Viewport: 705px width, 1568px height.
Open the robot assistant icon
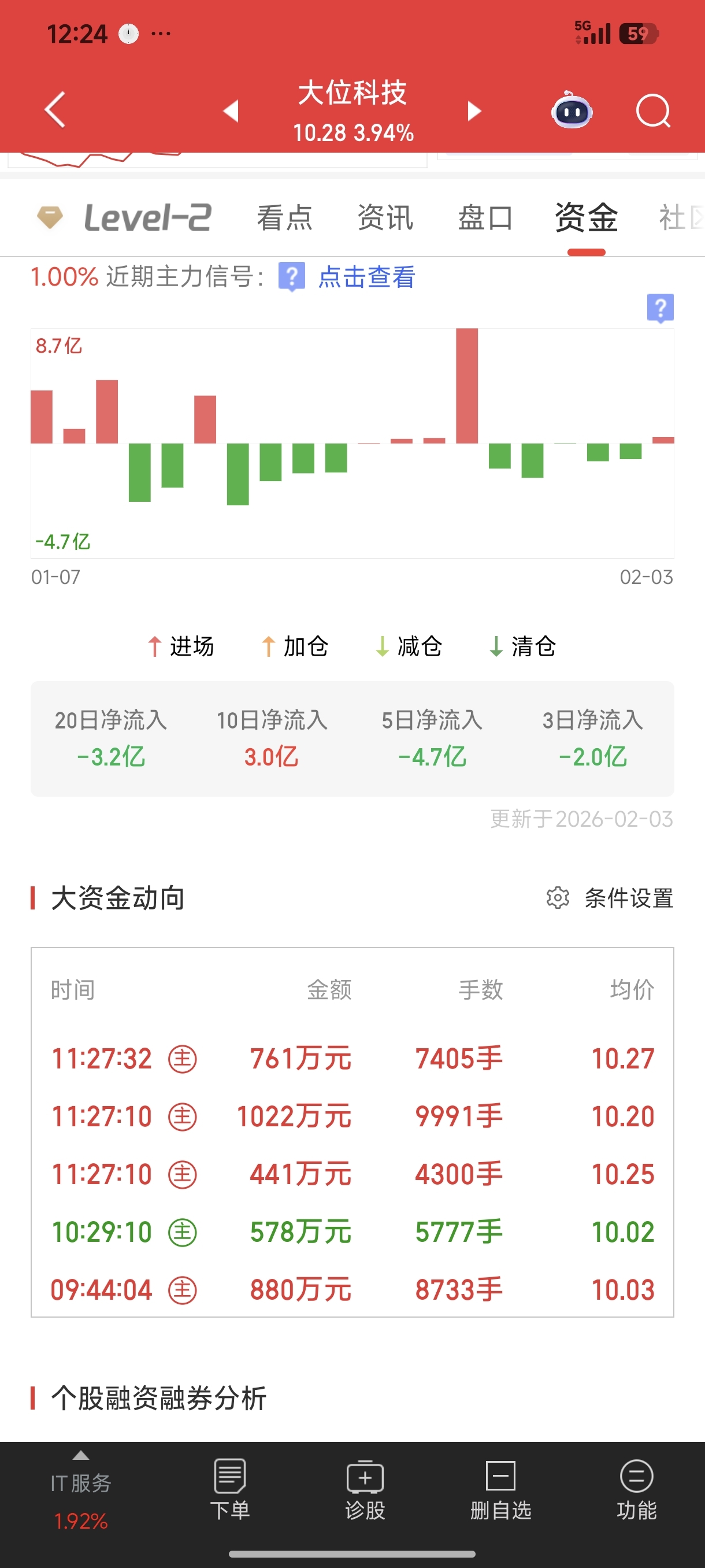pyautogui.click(x=572, y=110)
